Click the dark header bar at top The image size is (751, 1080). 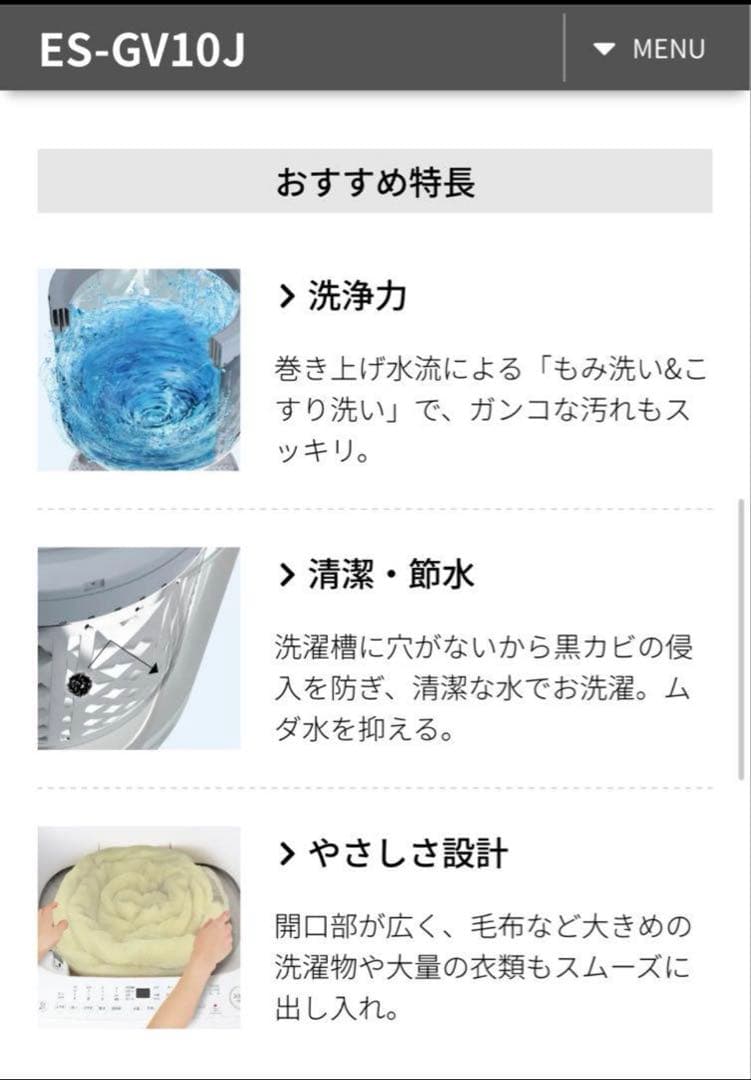click(x=375, y=48)
